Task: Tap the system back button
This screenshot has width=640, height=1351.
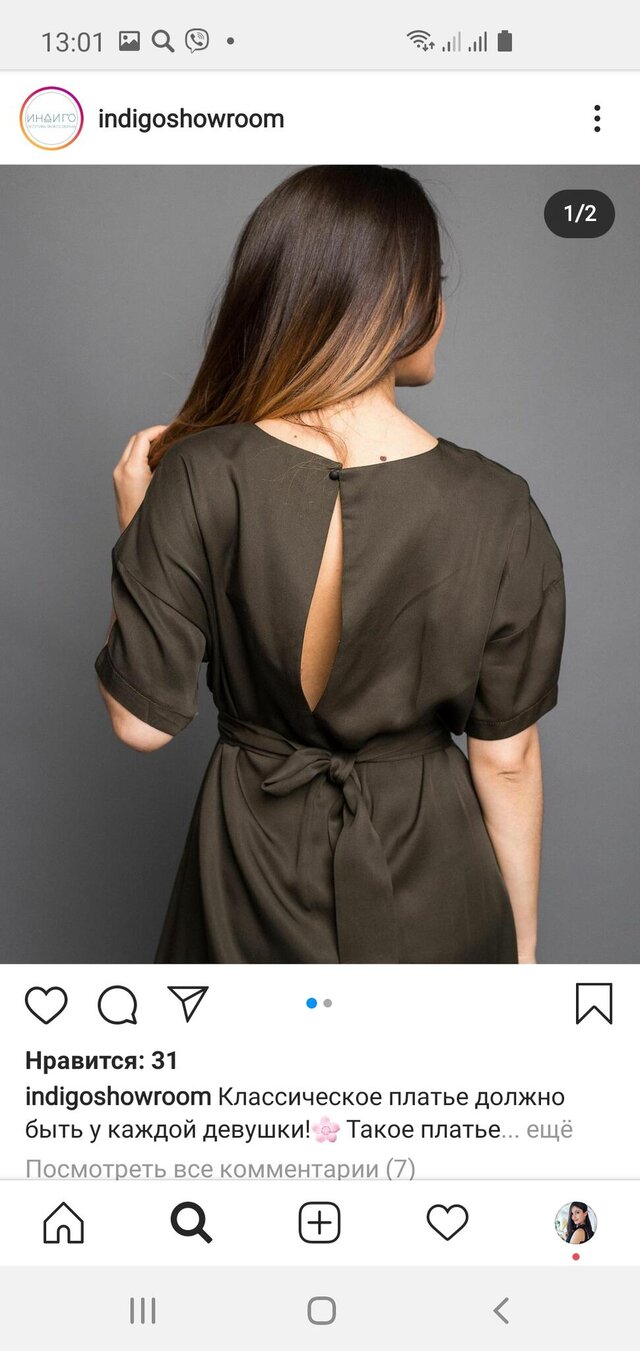Action: pos(501,1310)
